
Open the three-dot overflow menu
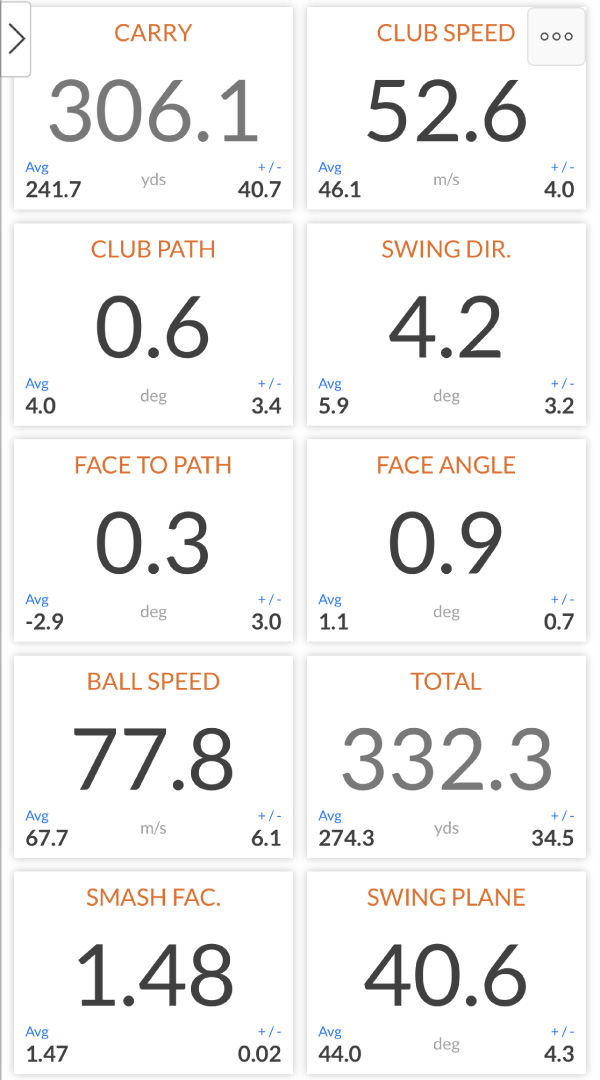556,37
